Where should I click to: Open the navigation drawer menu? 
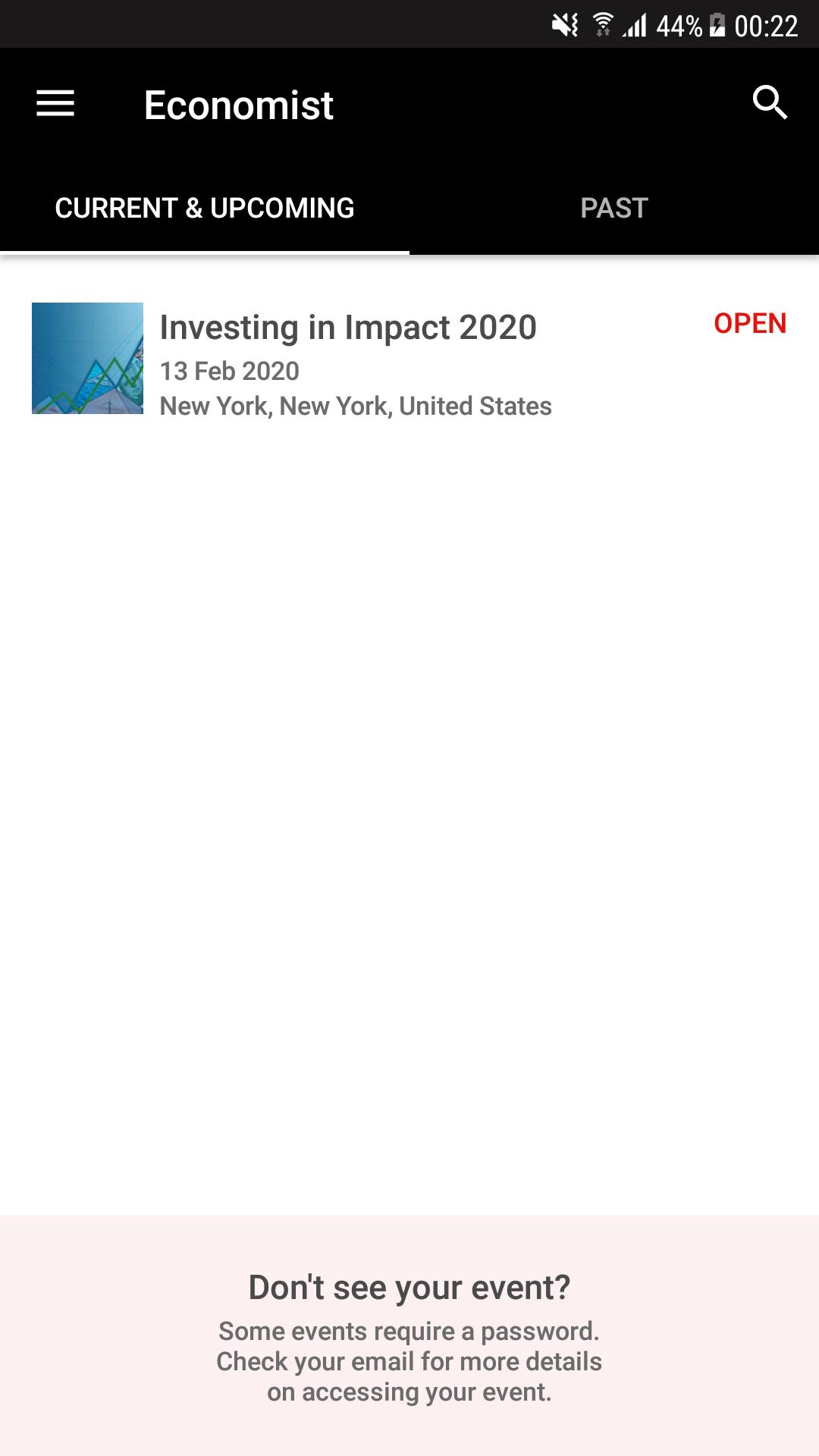(55, 104)
